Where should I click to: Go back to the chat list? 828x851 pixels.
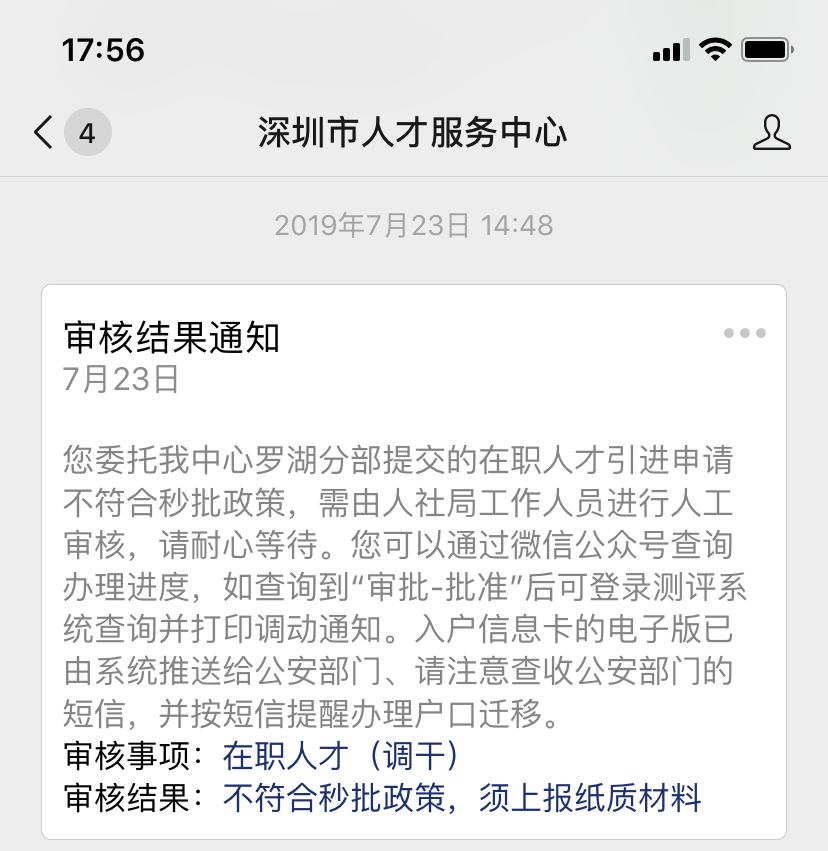coord(45,133)
